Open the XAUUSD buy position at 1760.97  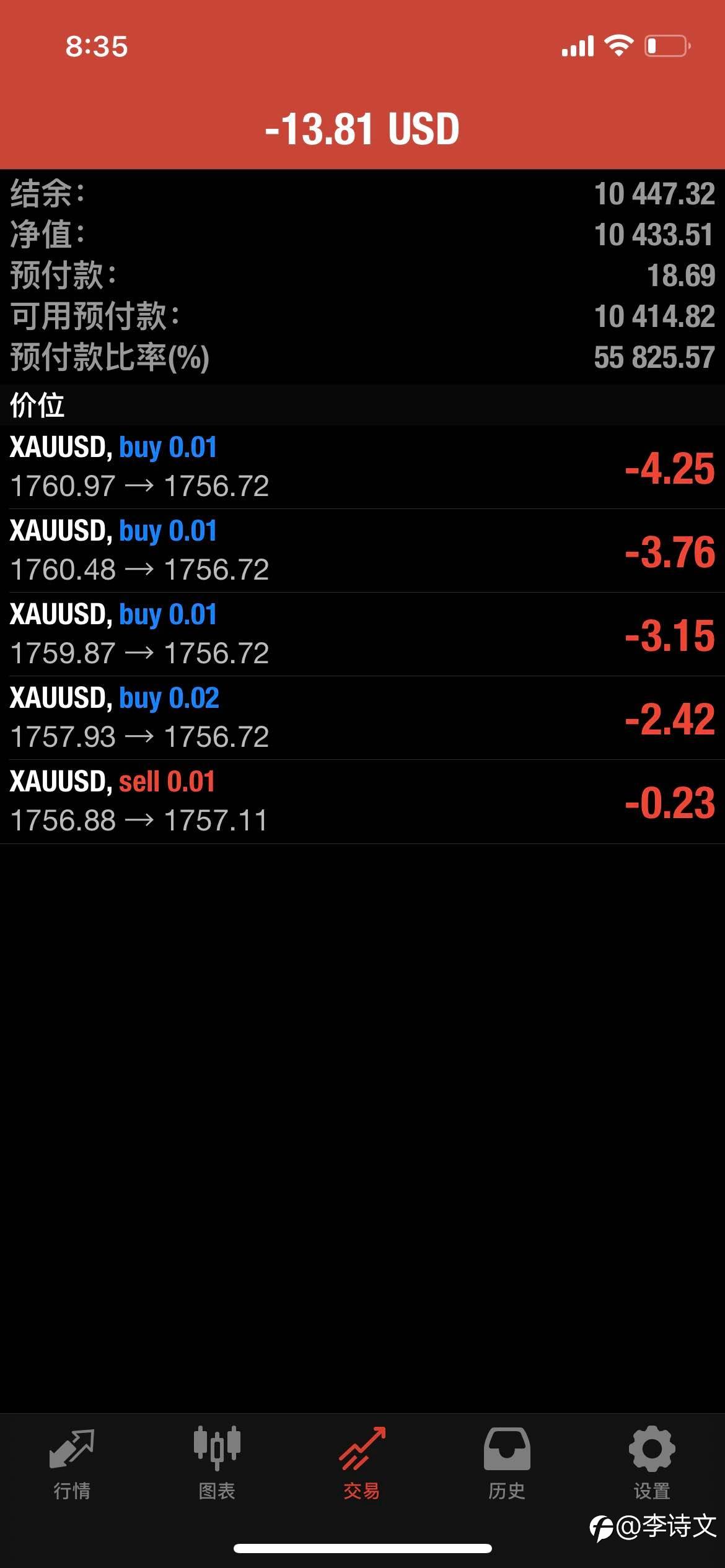click(362, 468)
